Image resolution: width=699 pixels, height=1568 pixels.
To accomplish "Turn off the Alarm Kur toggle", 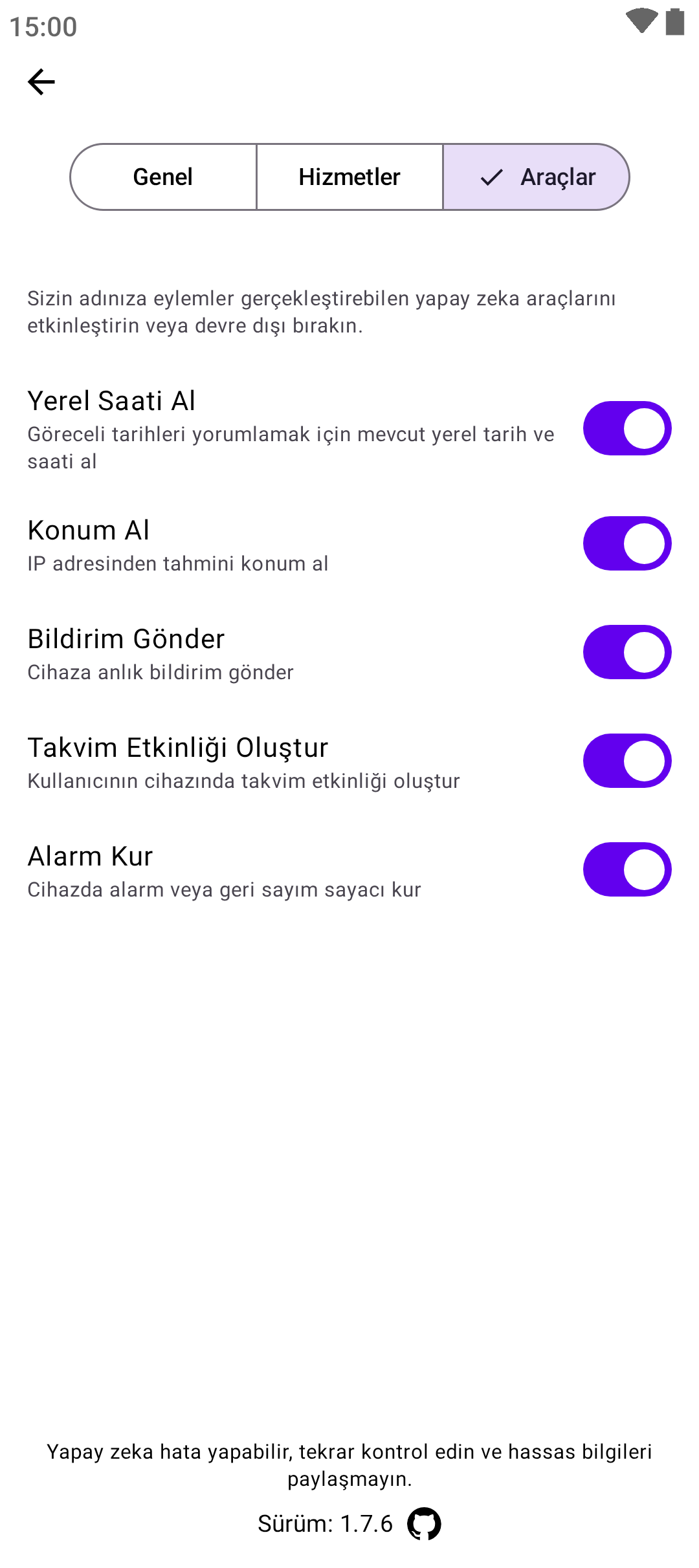I will pyautogui.click(x=627, y=869).
